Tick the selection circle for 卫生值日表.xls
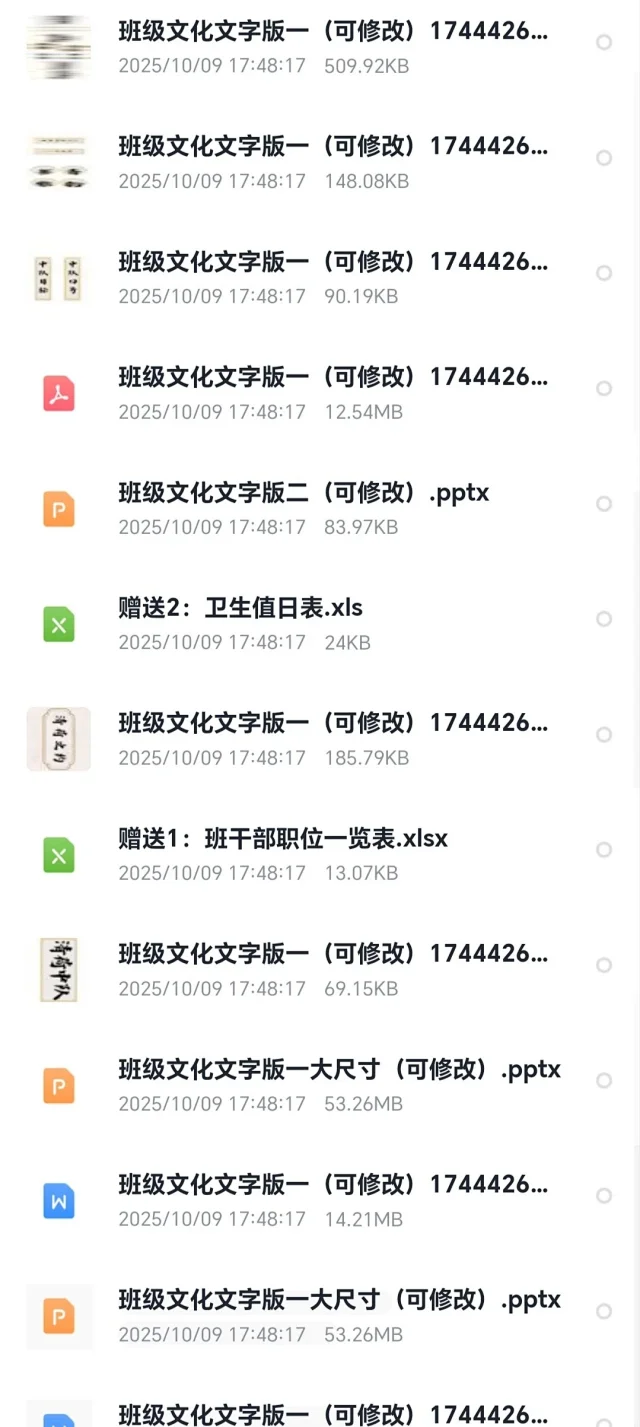640x1427 pixels. [604, 619]
